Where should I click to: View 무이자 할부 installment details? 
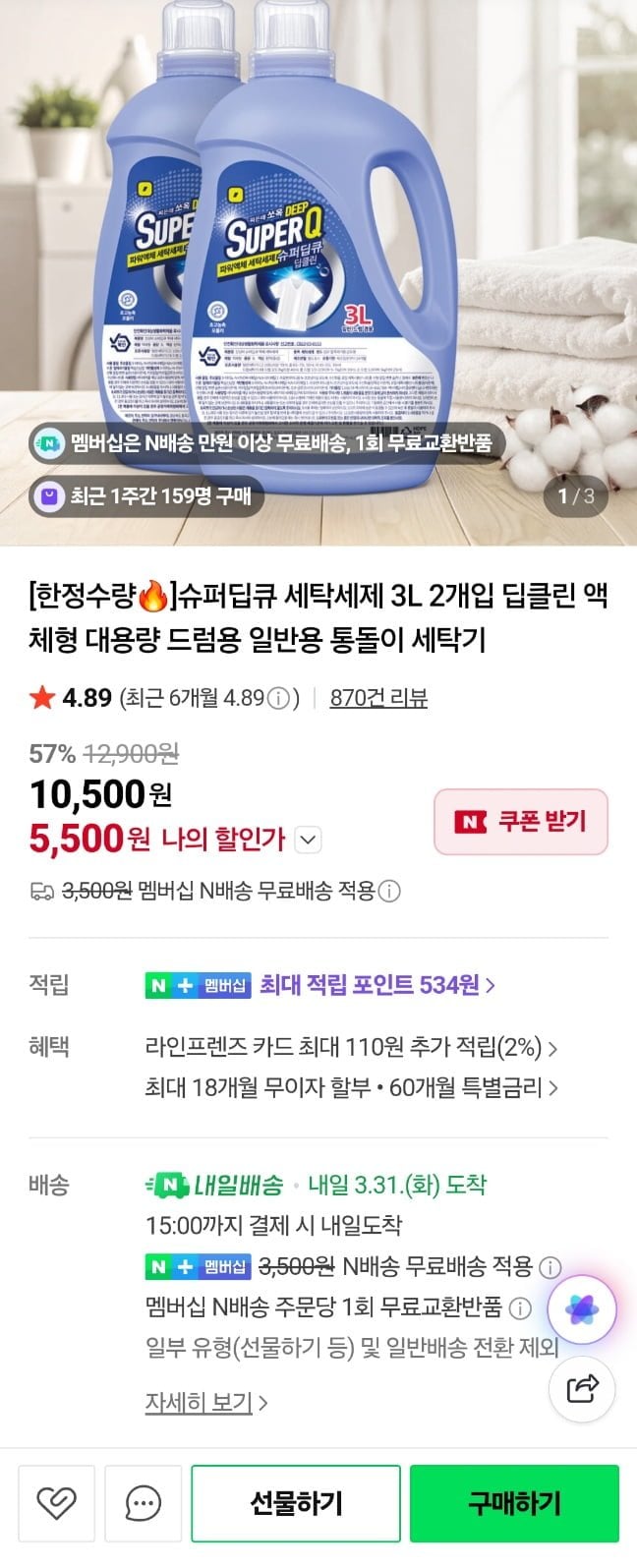[x=351, y=1087]
